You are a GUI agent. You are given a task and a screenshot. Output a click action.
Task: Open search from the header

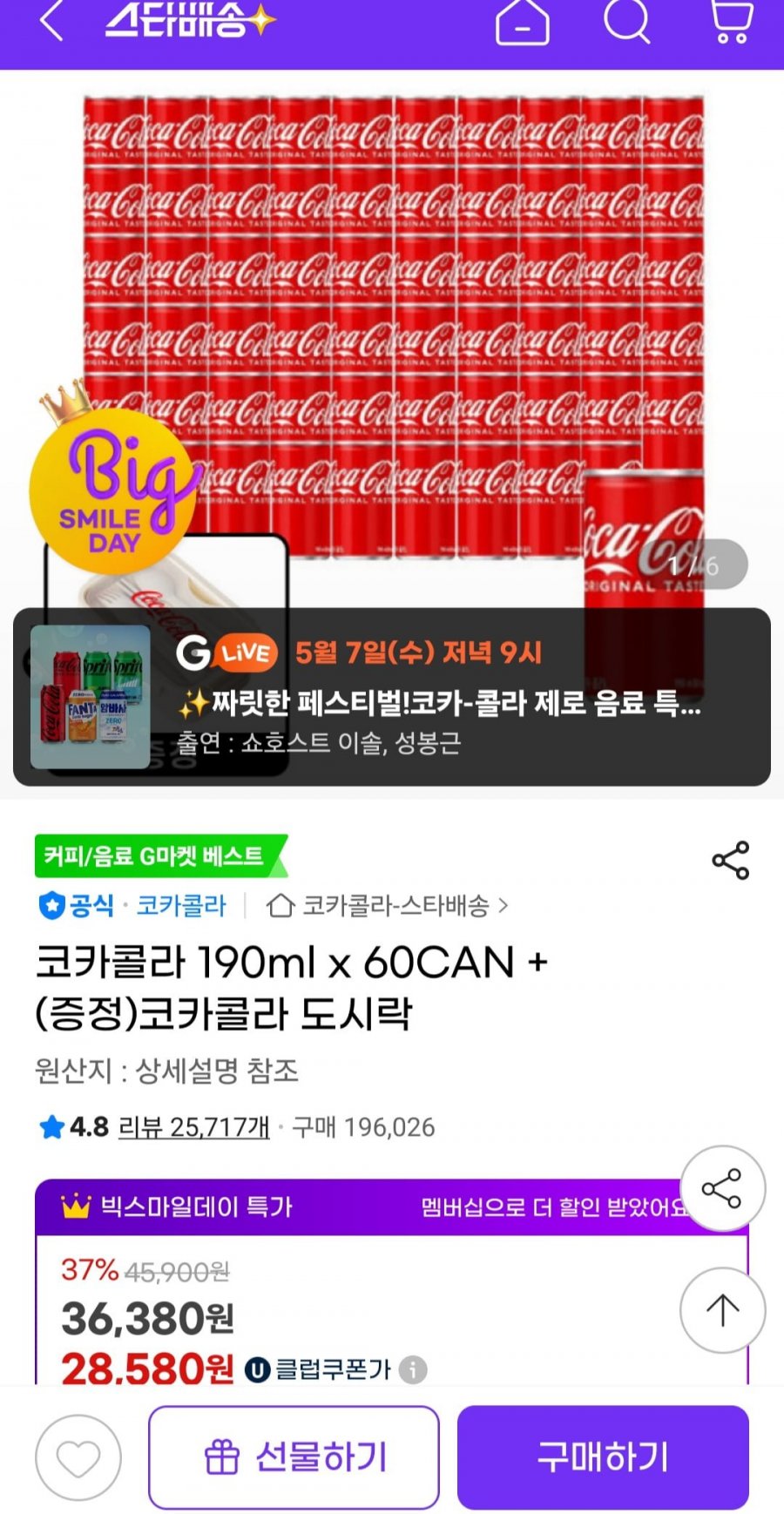click(x=626, y=21)
